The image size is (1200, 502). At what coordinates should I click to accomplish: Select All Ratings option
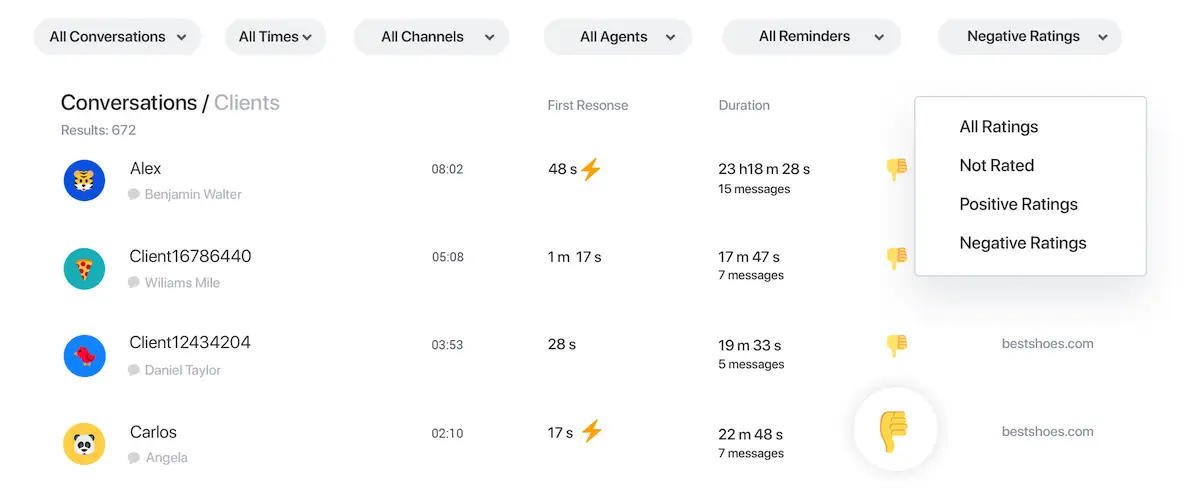pyautogui.click(x=998, y=127)
